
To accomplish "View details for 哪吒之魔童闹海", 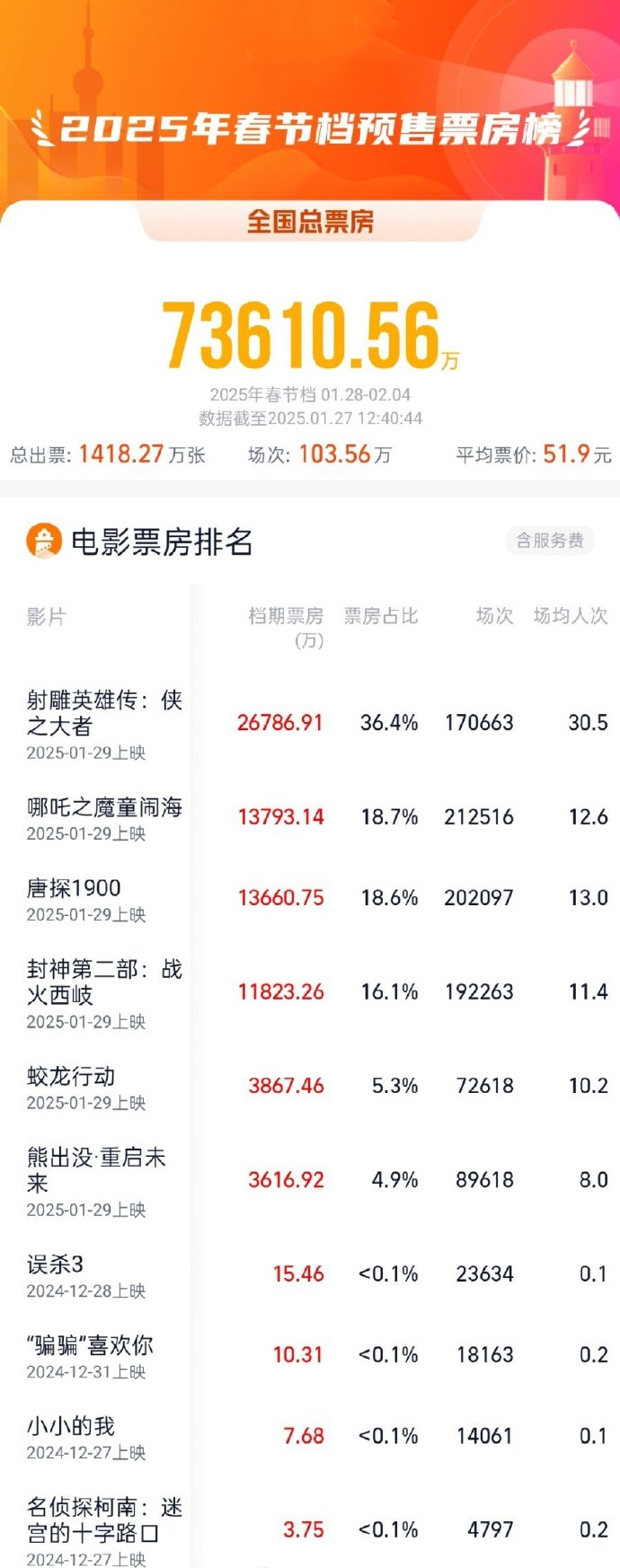I will (104, 807).
